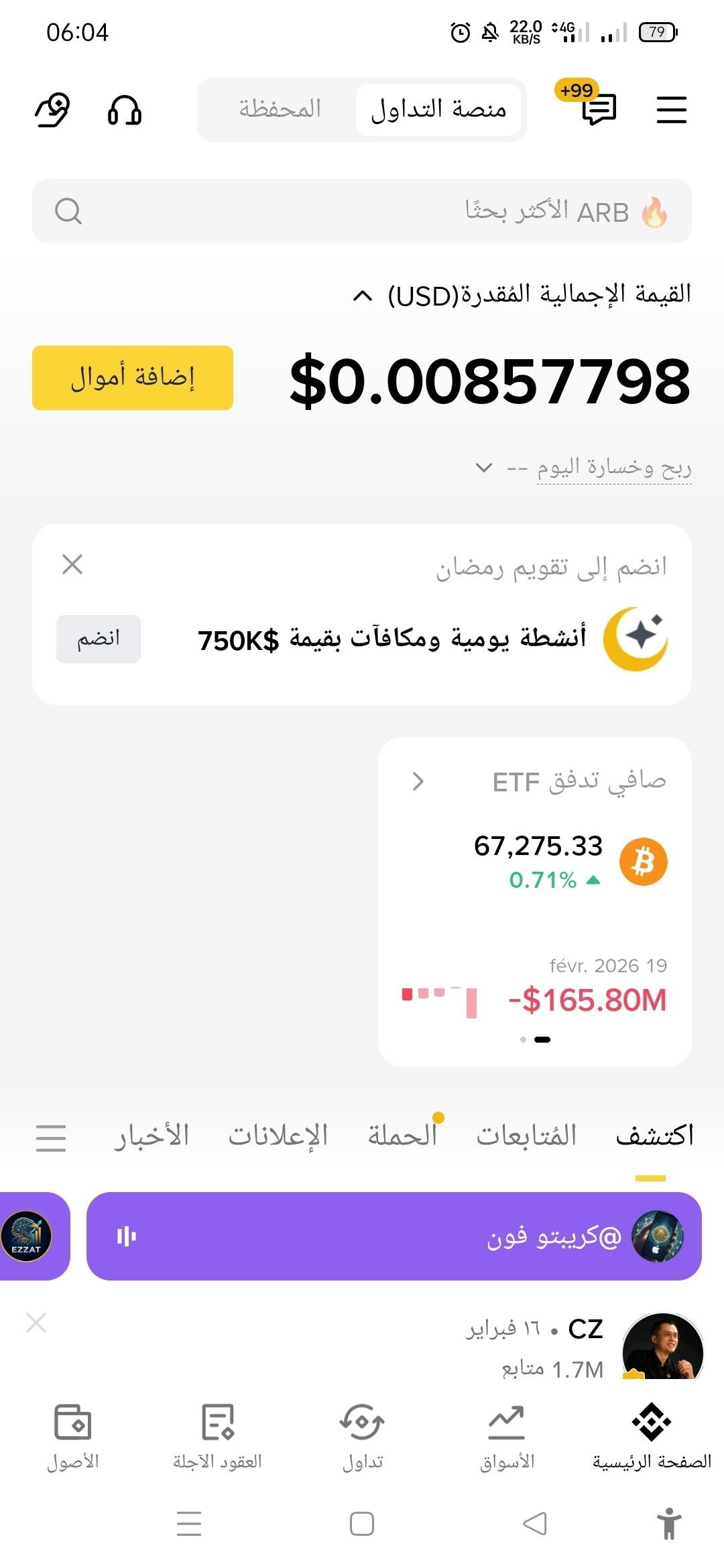Open the hamburger menu at top
This screenshot has height=1568, width=724.
(671, 110)
